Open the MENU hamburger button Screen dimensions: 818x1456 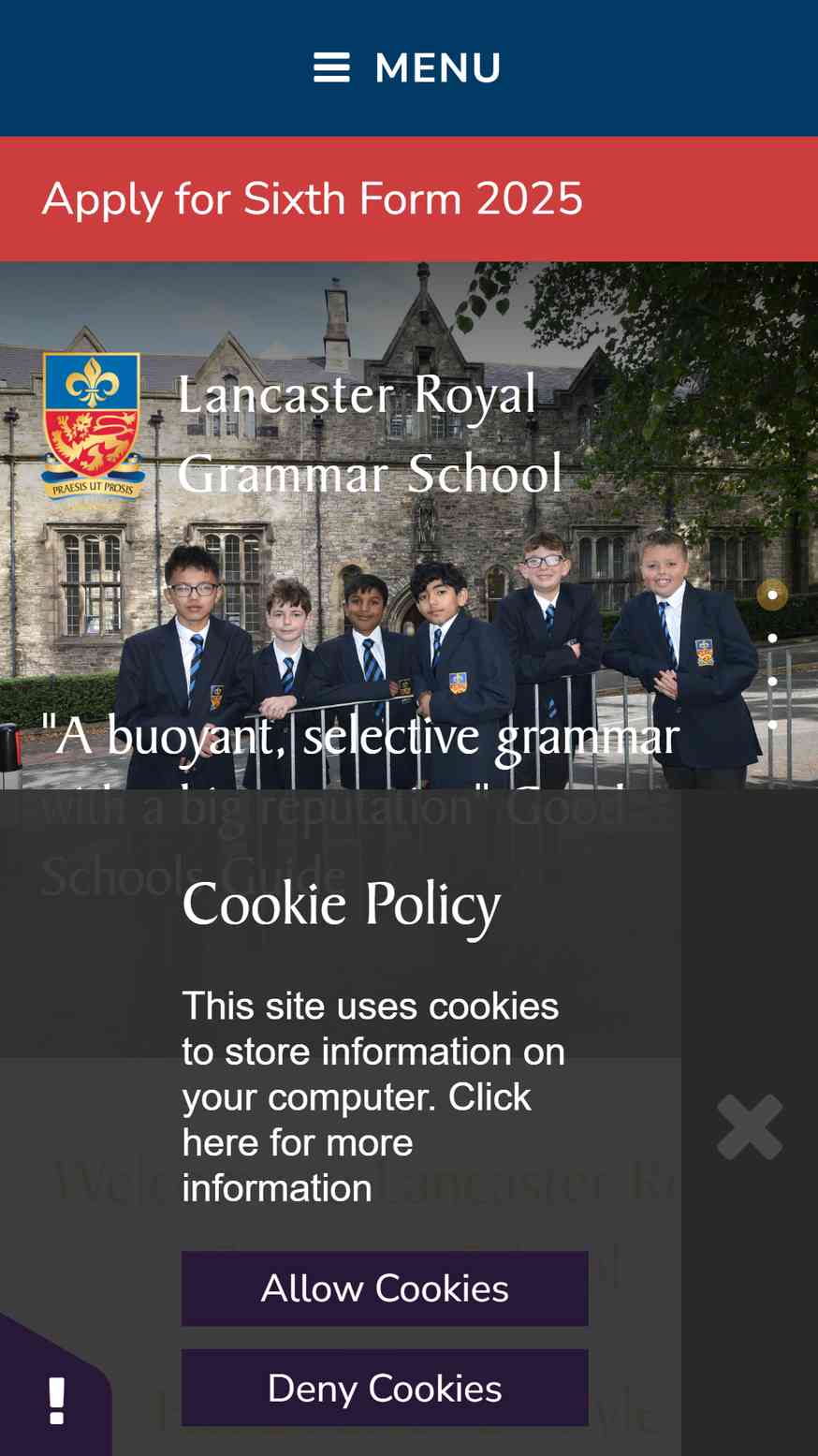tap(408, 67)
